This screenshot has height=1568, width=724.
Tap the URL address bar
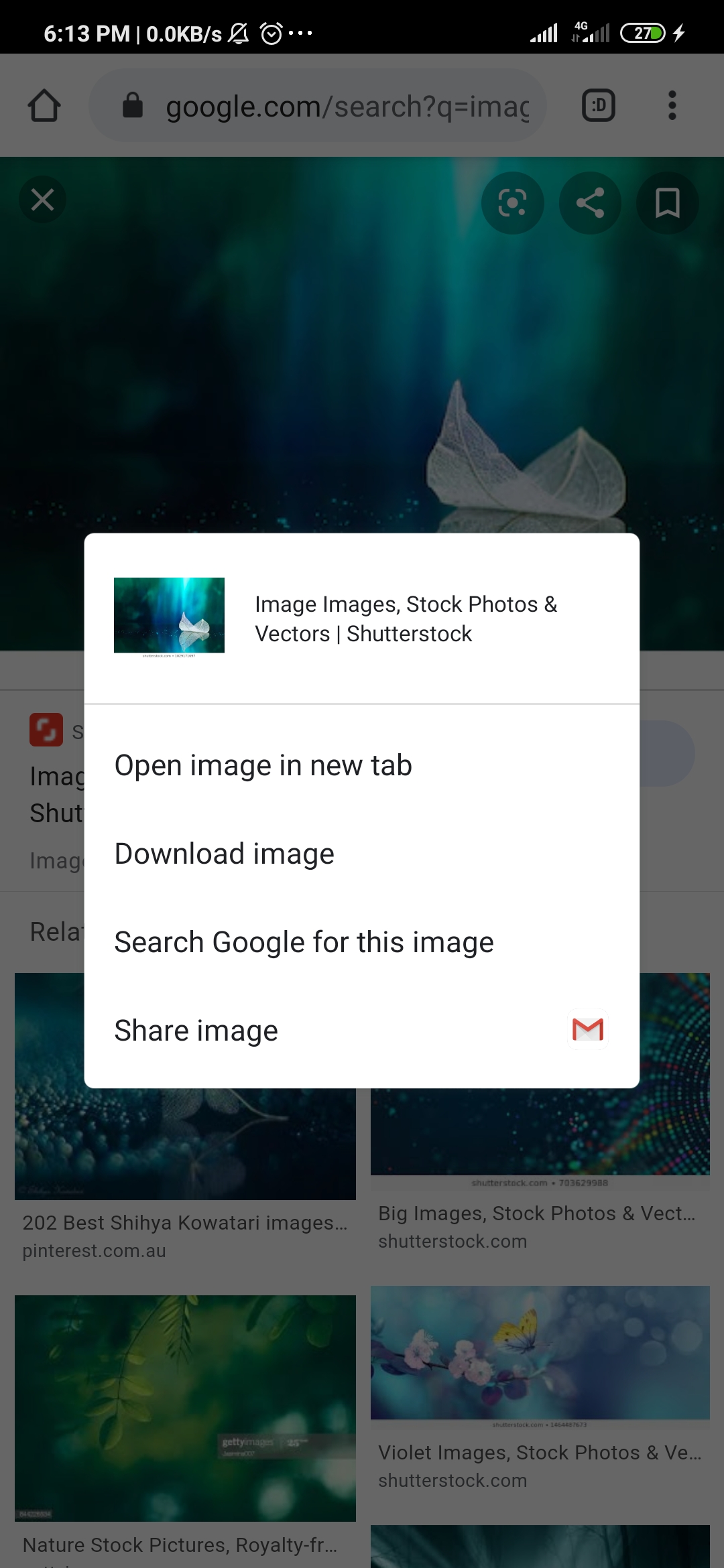335,106
